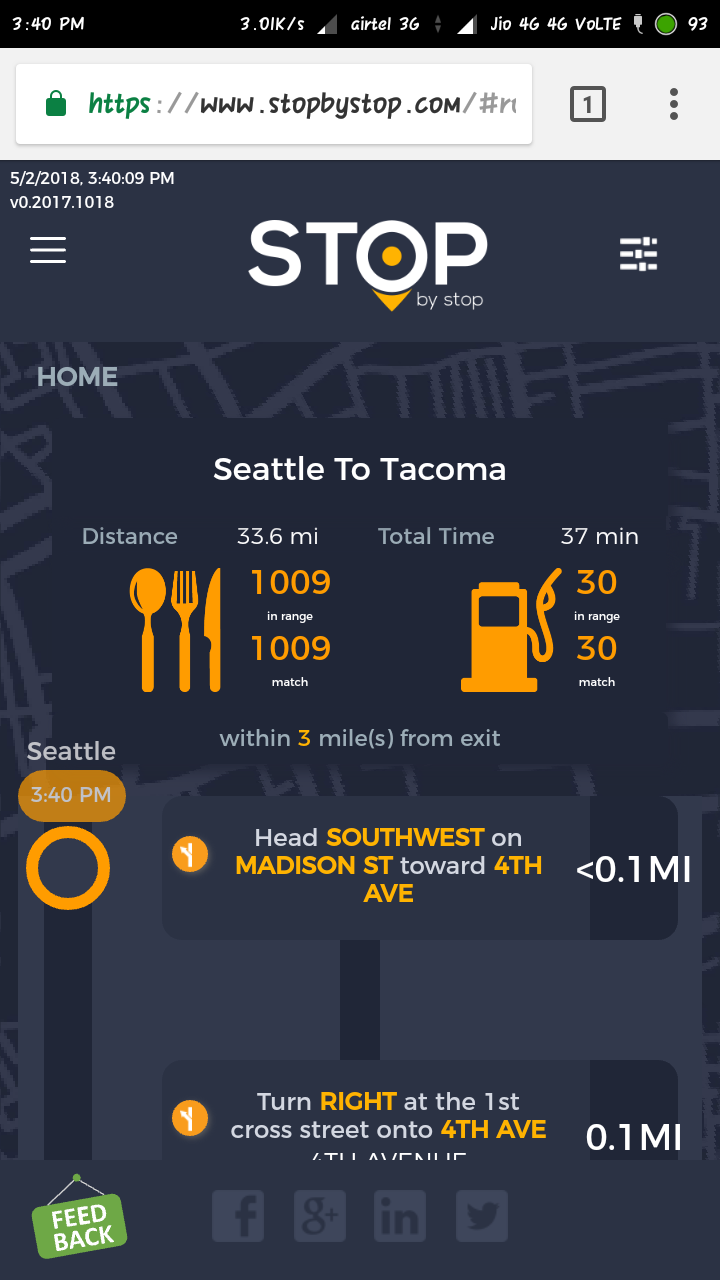Screen dimensions: 720x1280
Task: Open the Head Southwest on Madison St step
Action: pos(420,866)
